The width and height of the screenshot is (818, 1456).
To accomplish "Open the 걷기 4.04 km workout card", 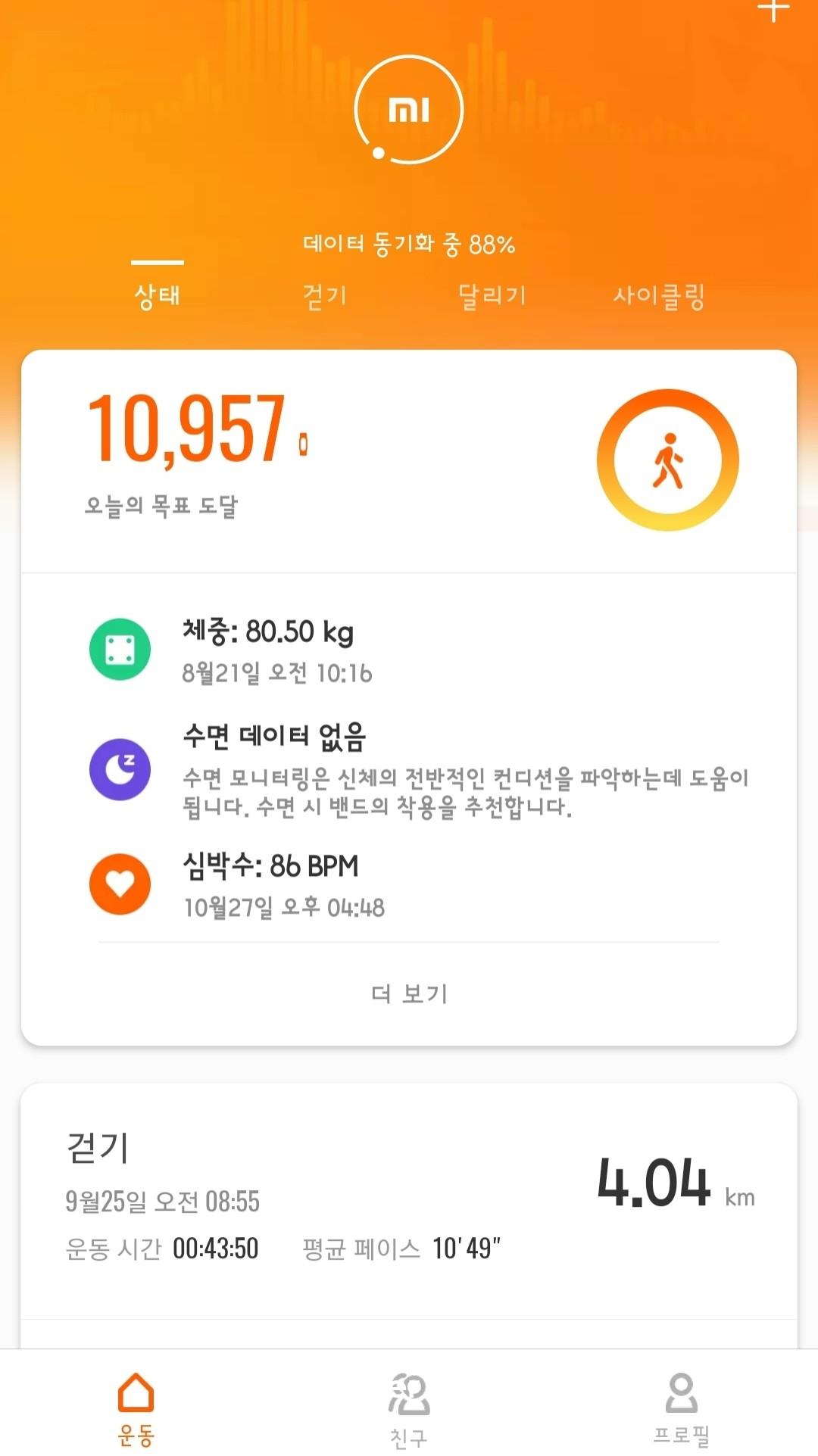I will [409, 1200].
